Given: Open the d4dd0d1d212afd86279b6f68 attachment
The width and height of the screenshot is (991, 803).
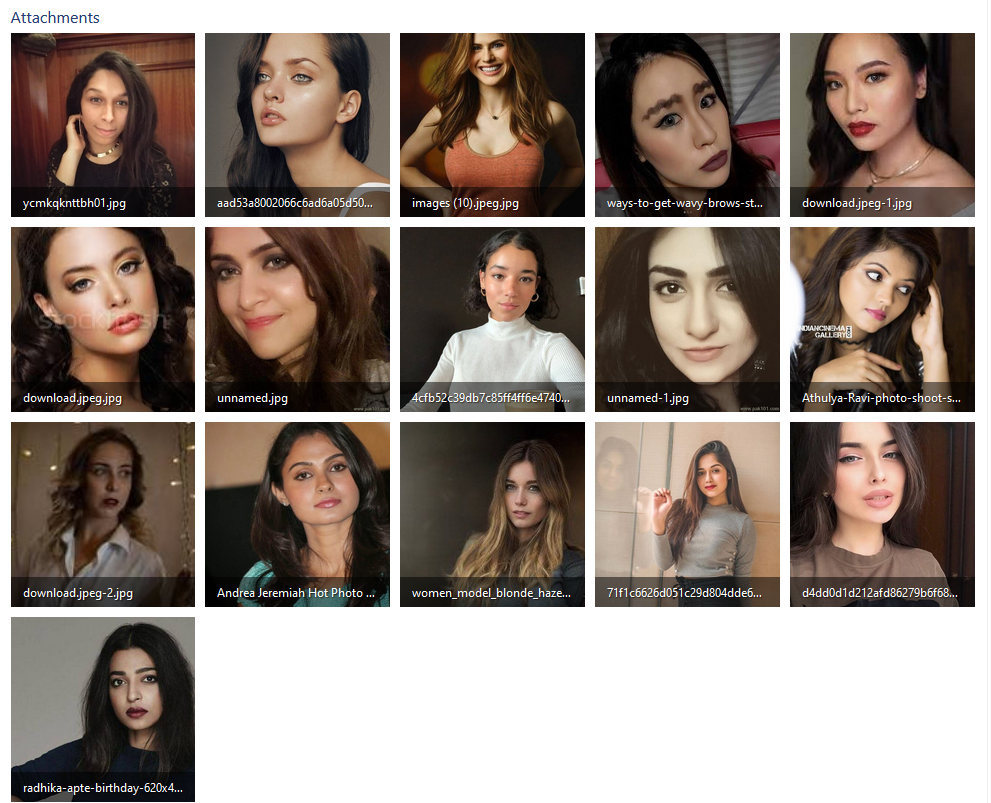Looking at the screenshot, I should [x=882, y=514].
